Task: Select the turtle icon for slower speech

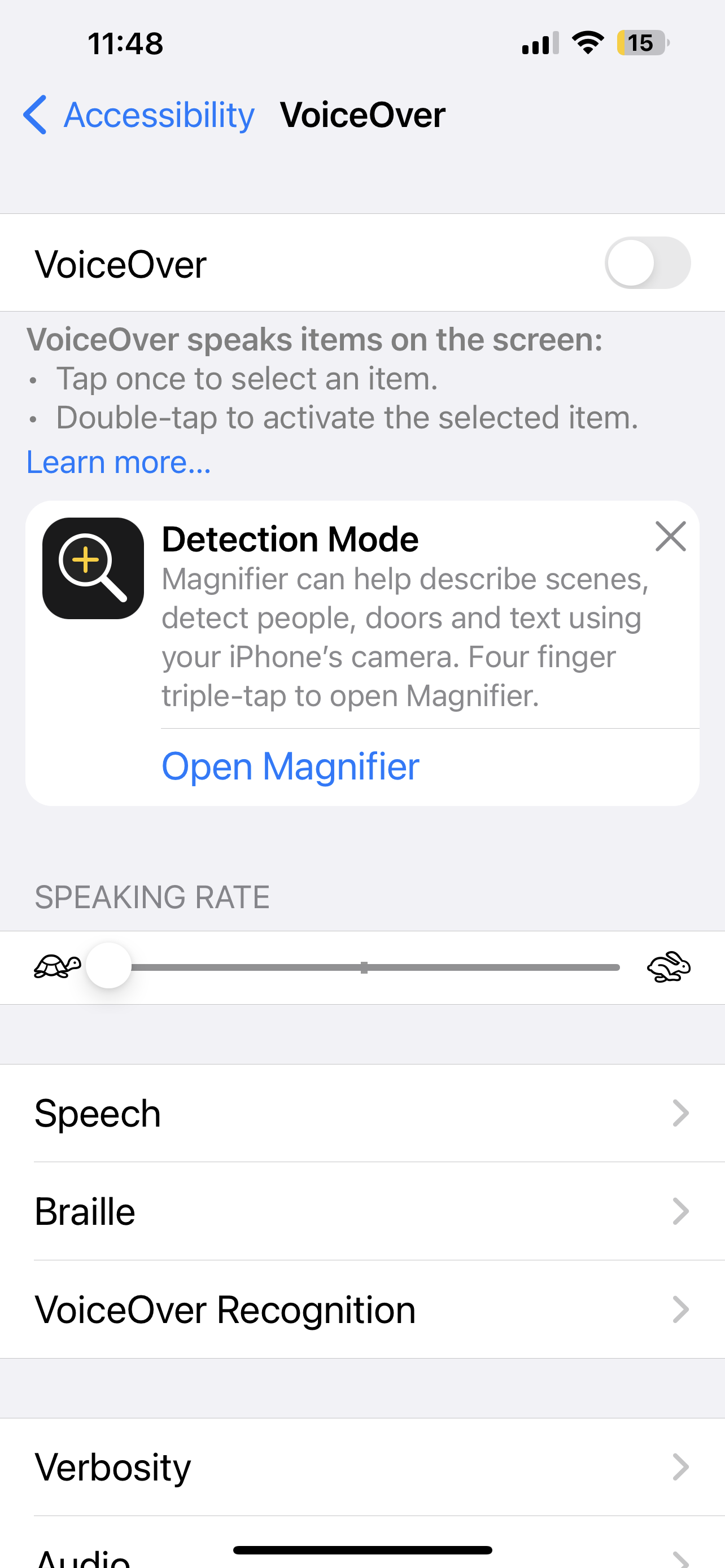Action: [x=58, y=967]
